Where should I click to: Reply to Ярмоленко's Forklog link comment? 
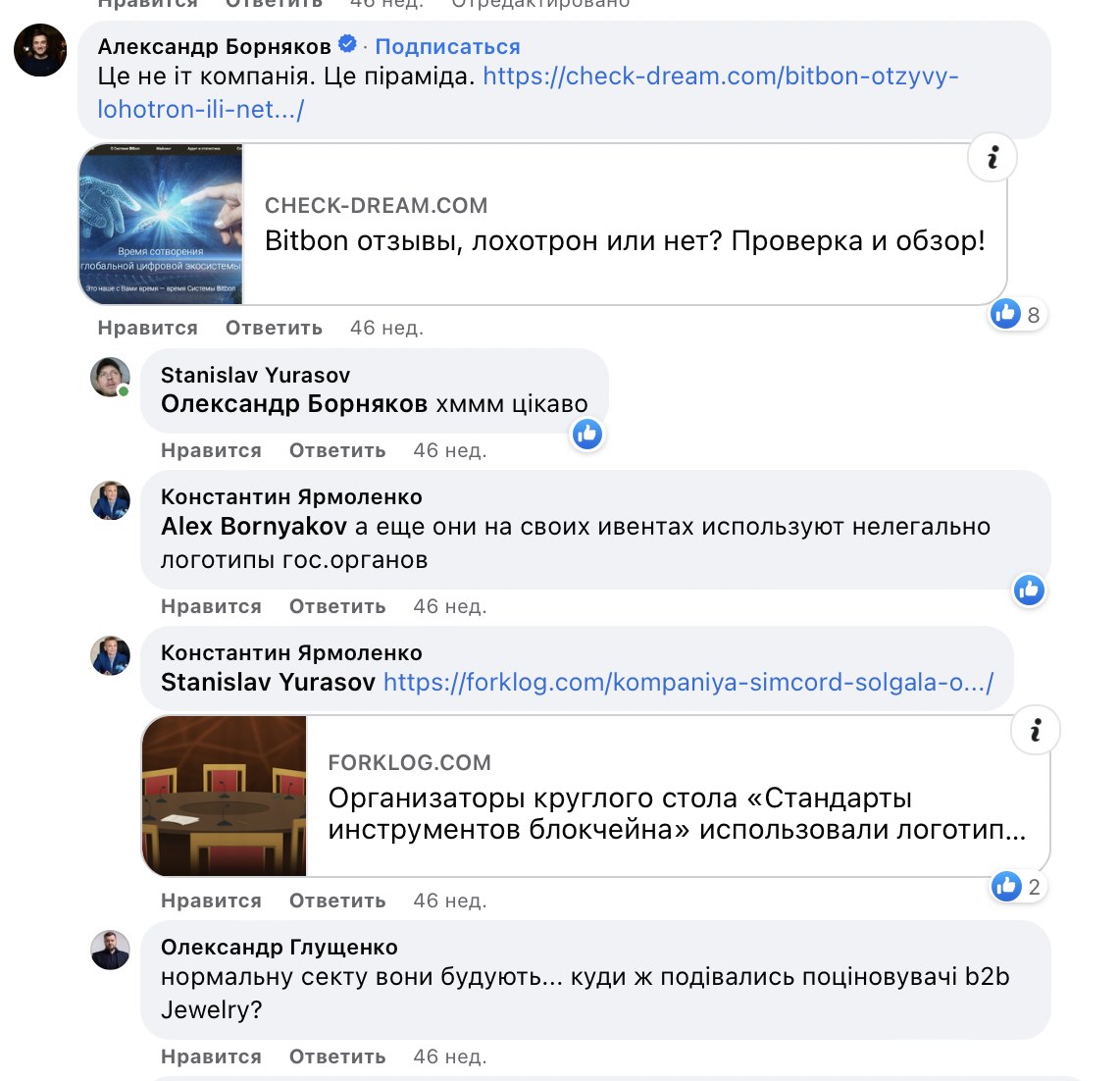coord(336,901)
